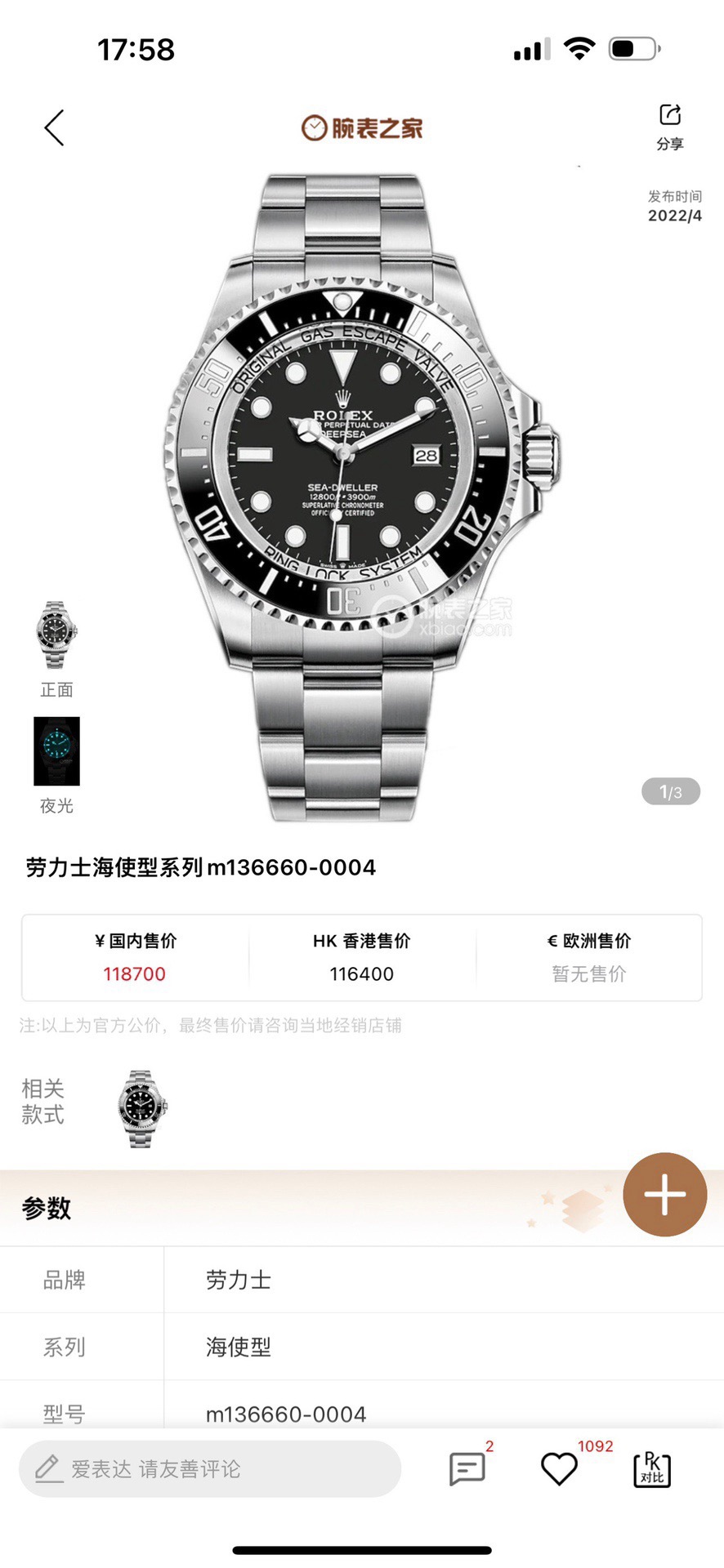Open the comment input field
The width and height of the screenshot is (724, 1568).
pos(210,1469)
